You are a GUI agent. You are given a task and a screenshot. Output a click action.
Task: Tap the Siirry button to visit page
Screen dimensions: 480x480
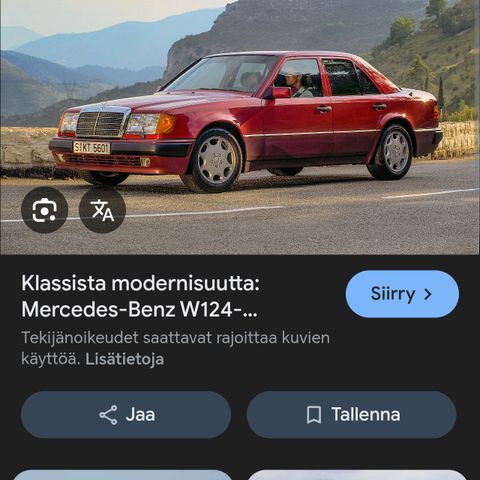point(402,294)
